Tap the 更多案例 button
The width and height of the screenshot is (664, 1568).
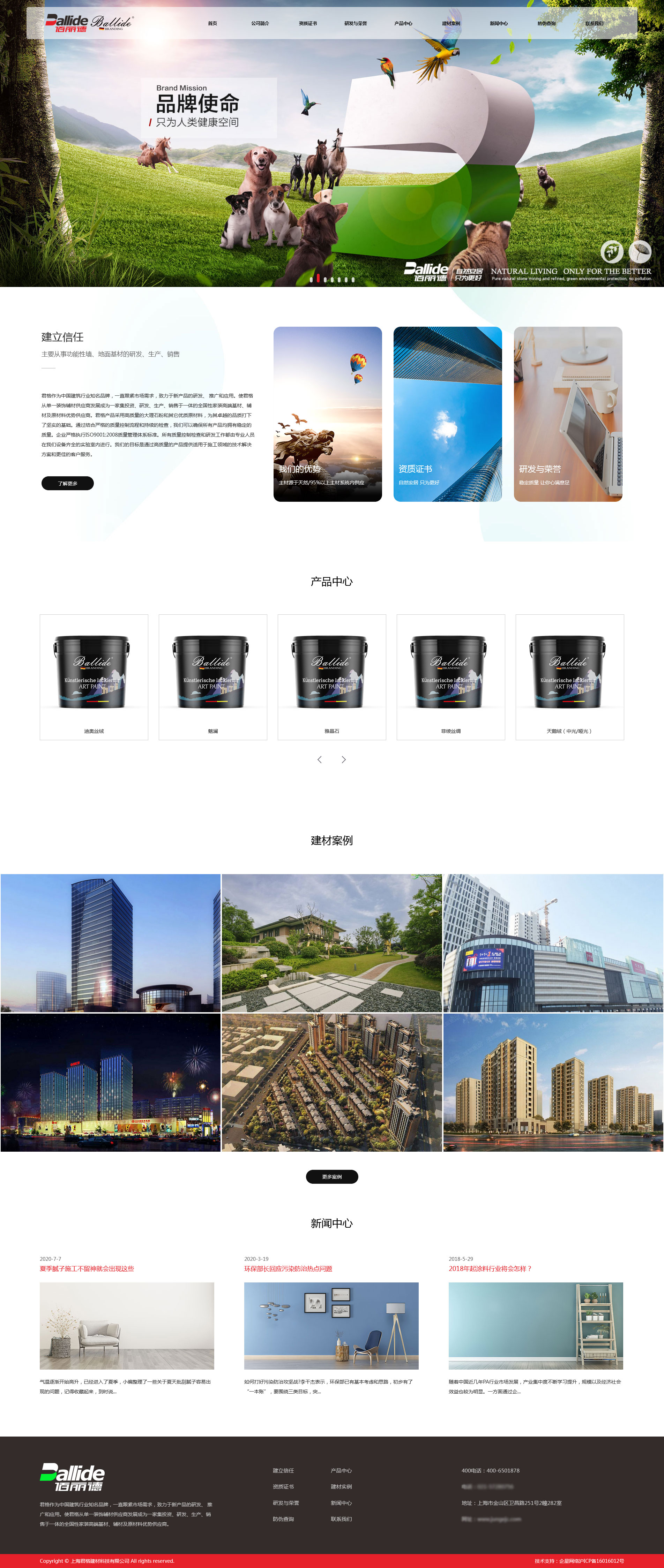332,1176
